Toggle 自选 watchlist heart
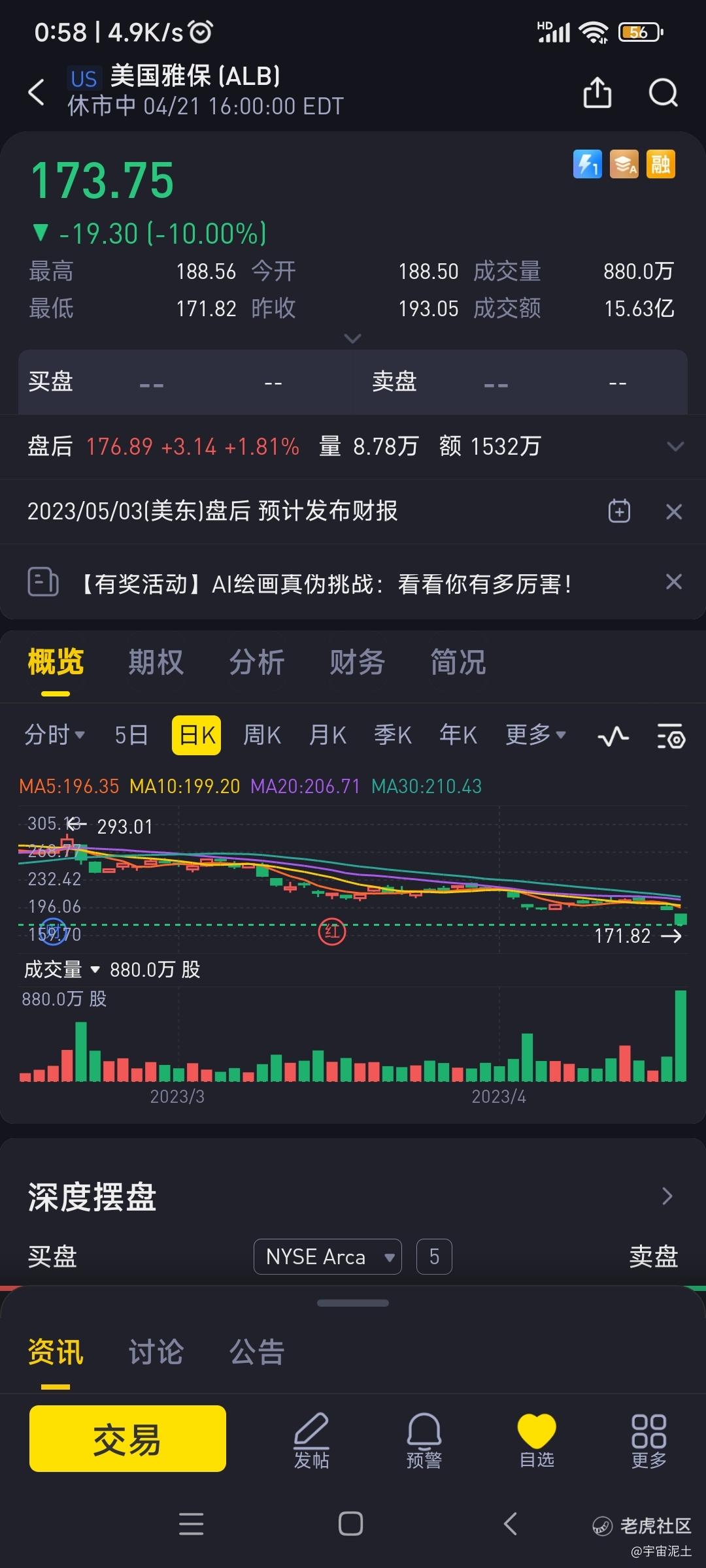Viewport: 706px width, 1568px height. 537,1440
